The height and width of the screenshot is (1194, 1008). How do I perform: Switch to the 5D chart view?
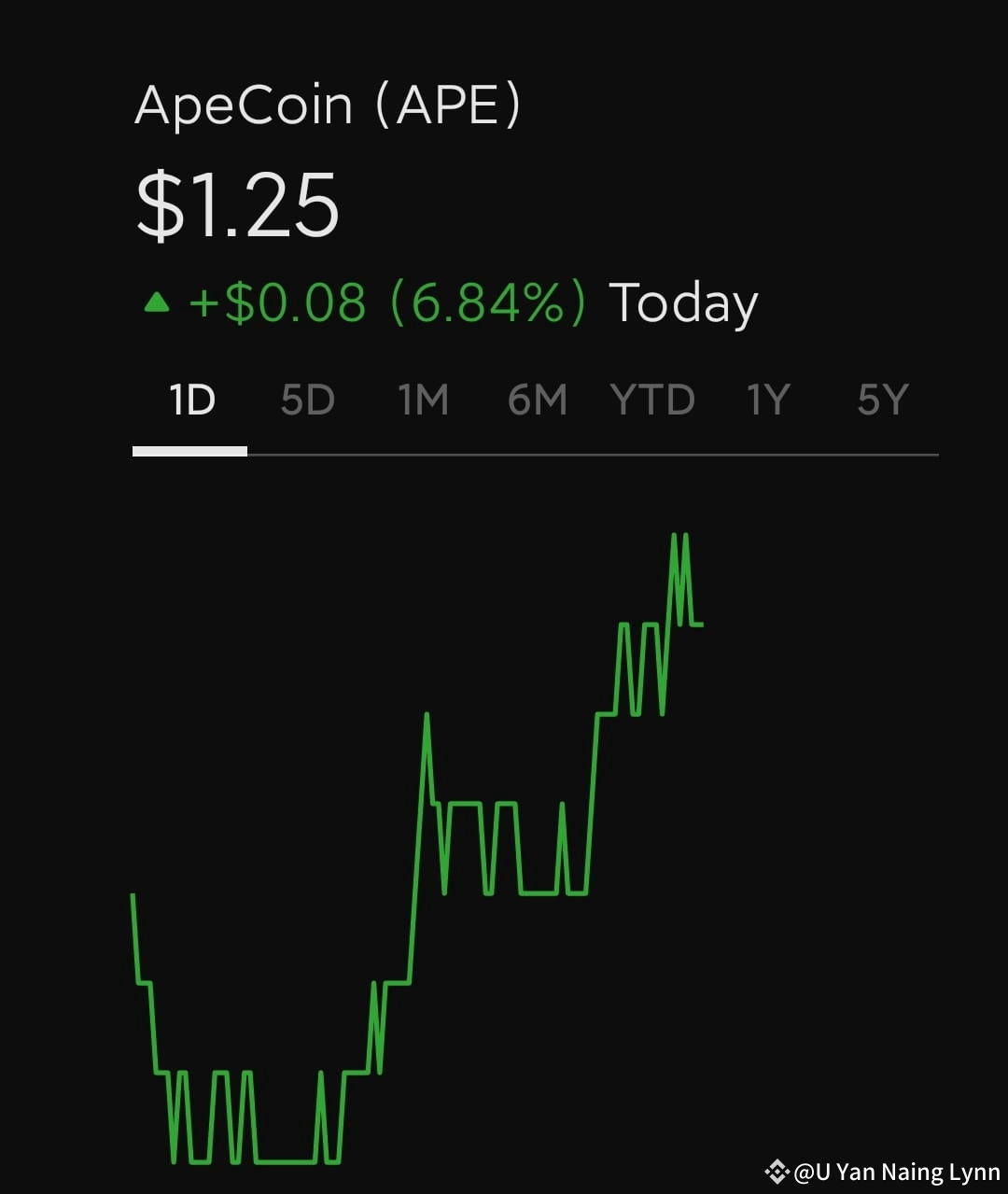pyautogui.click(x=307, y=399)
